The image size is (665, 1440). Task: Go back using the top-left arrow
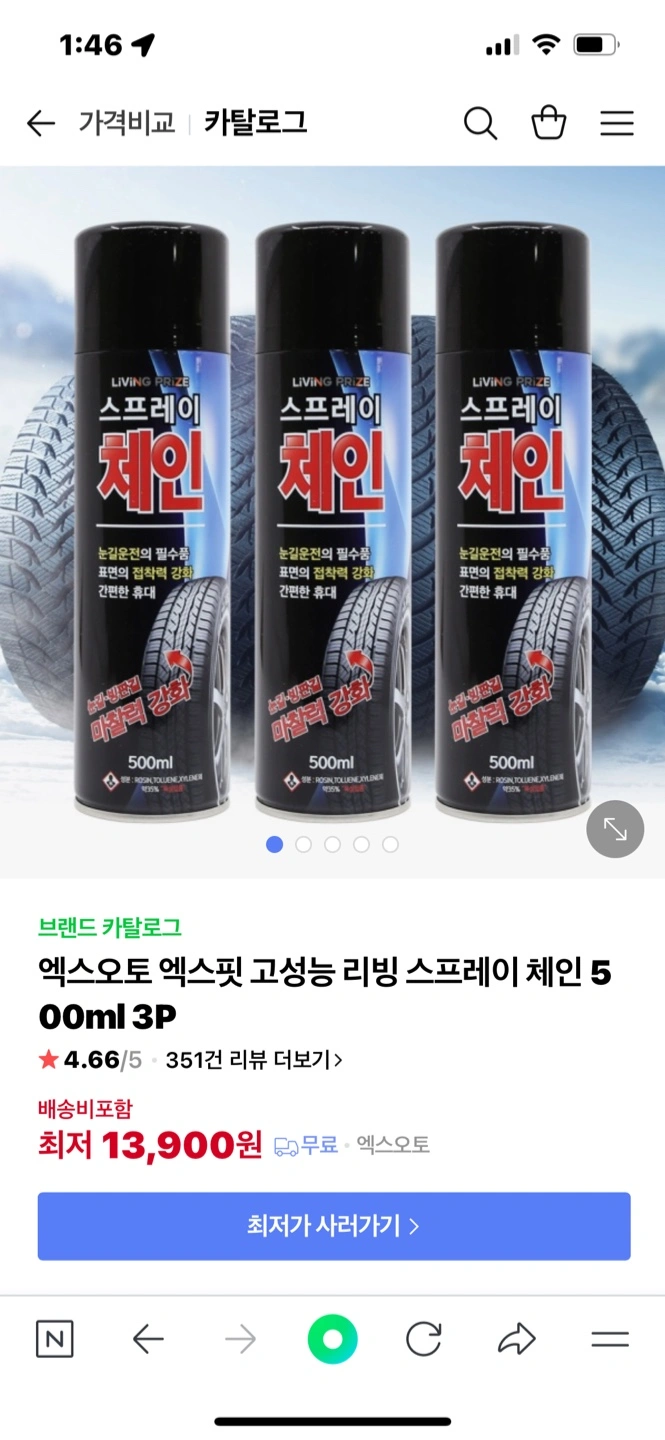click(40, 123)
